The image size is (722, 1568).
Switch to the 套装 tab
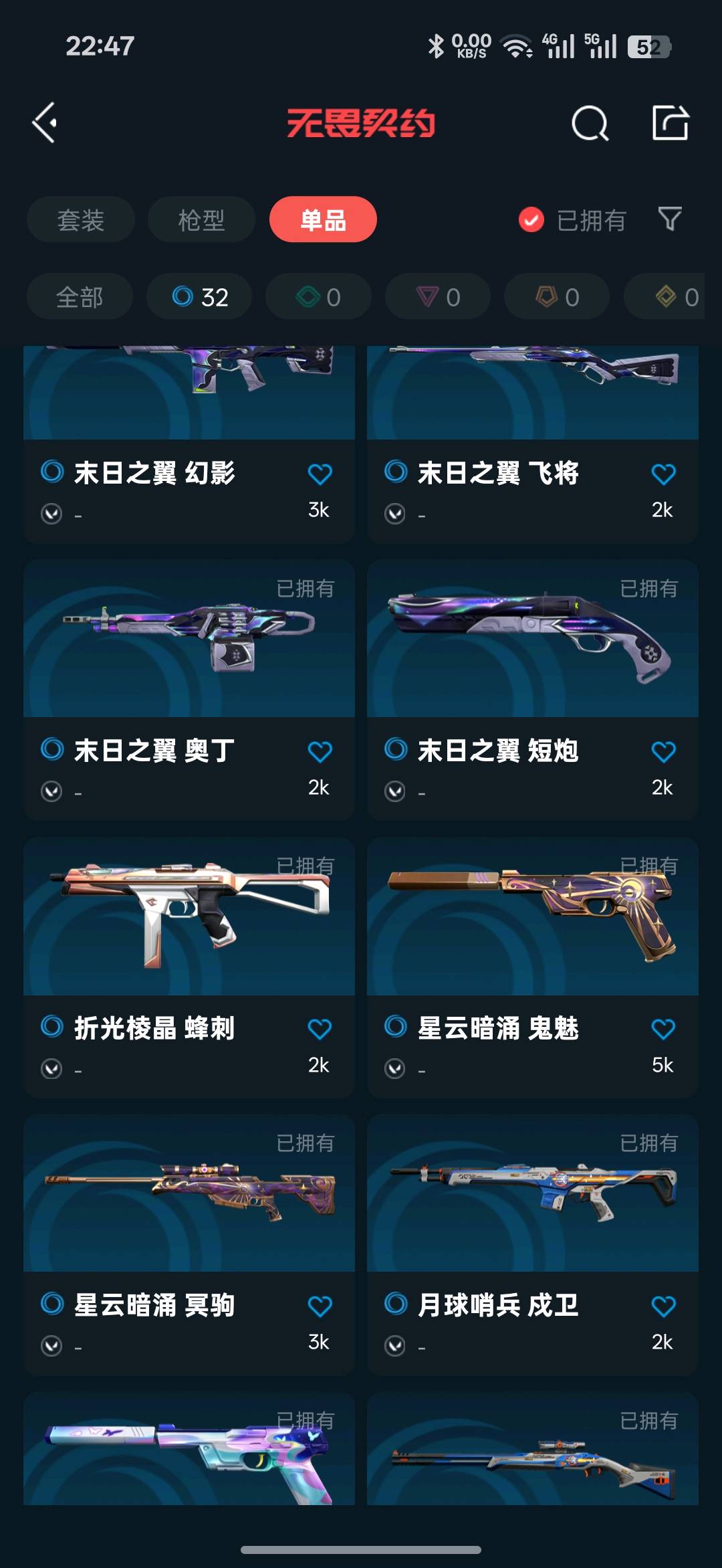(81, 220)
